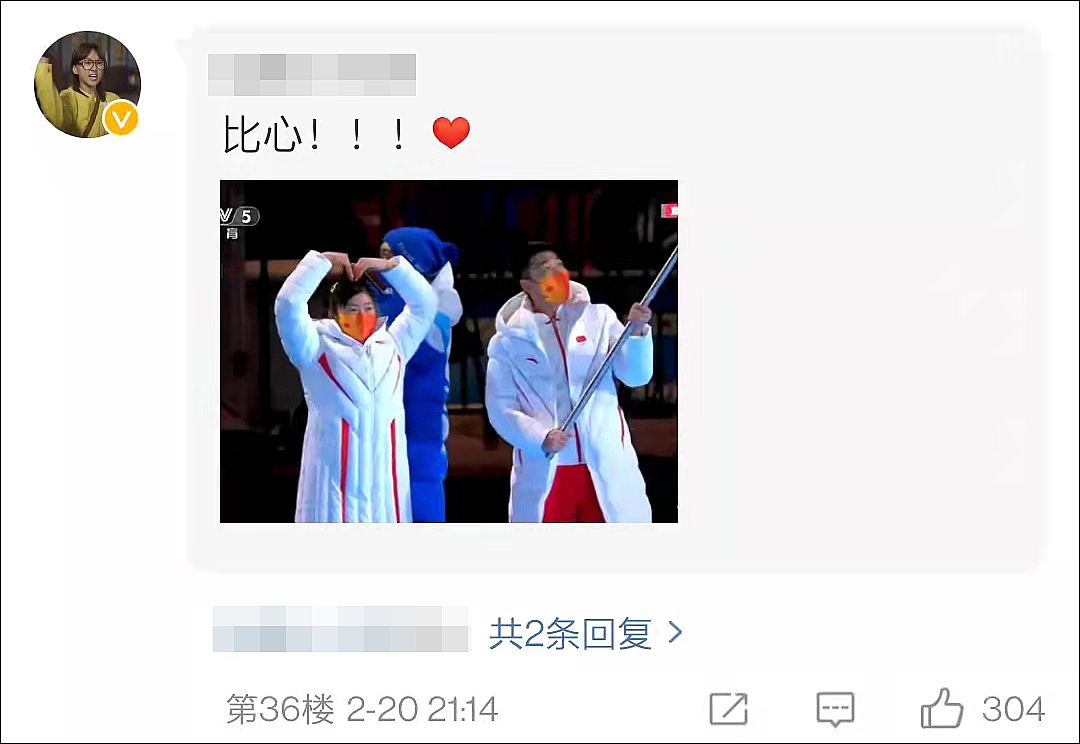This screenshot has height=744, width=1080.
Task: Reply with the comment bubble icon
Action: (834, 709)
